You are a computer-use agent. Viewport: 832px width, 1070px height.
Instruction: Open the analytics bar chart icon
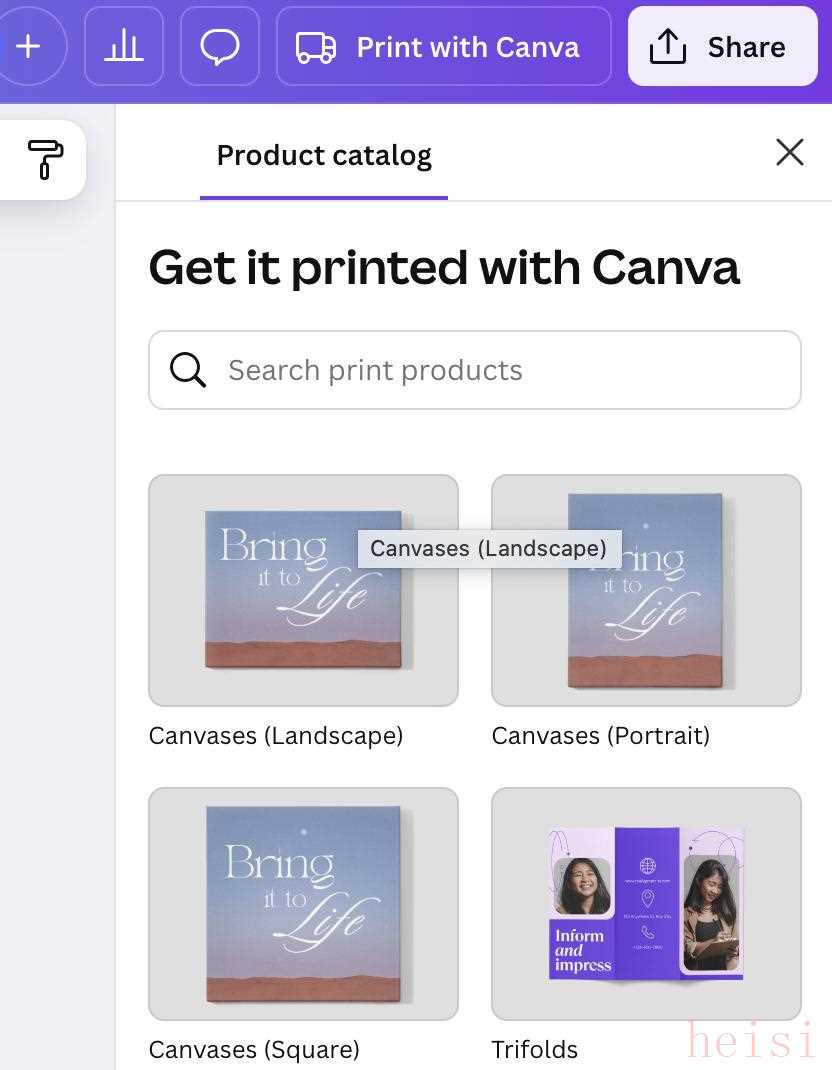pos(124,46)
